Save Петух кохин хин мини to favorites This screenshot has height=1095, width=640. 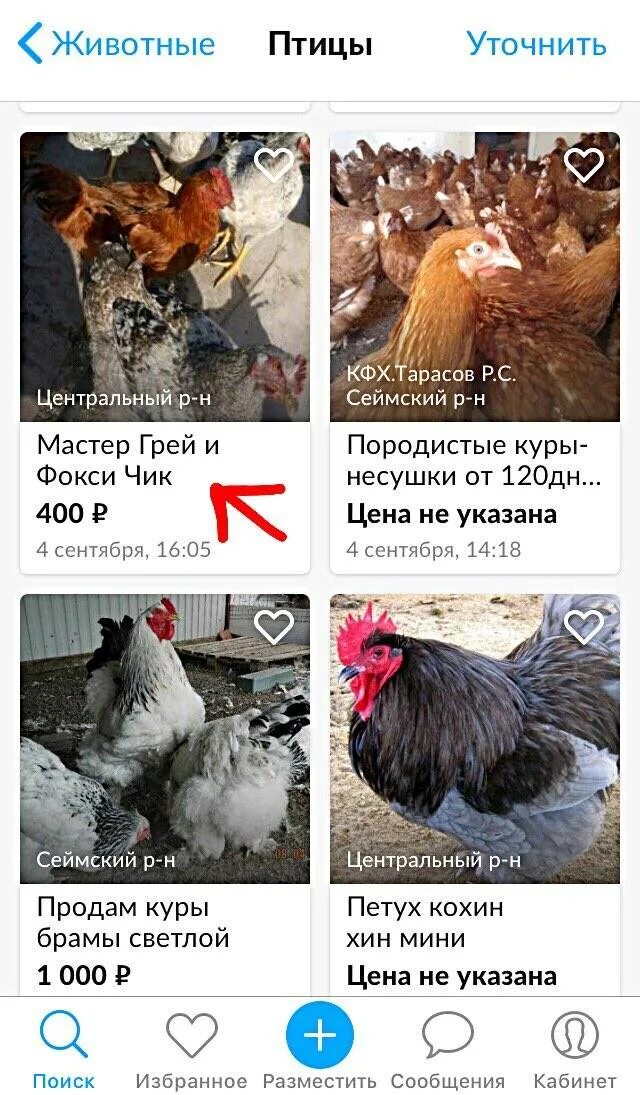coord(584,627)
